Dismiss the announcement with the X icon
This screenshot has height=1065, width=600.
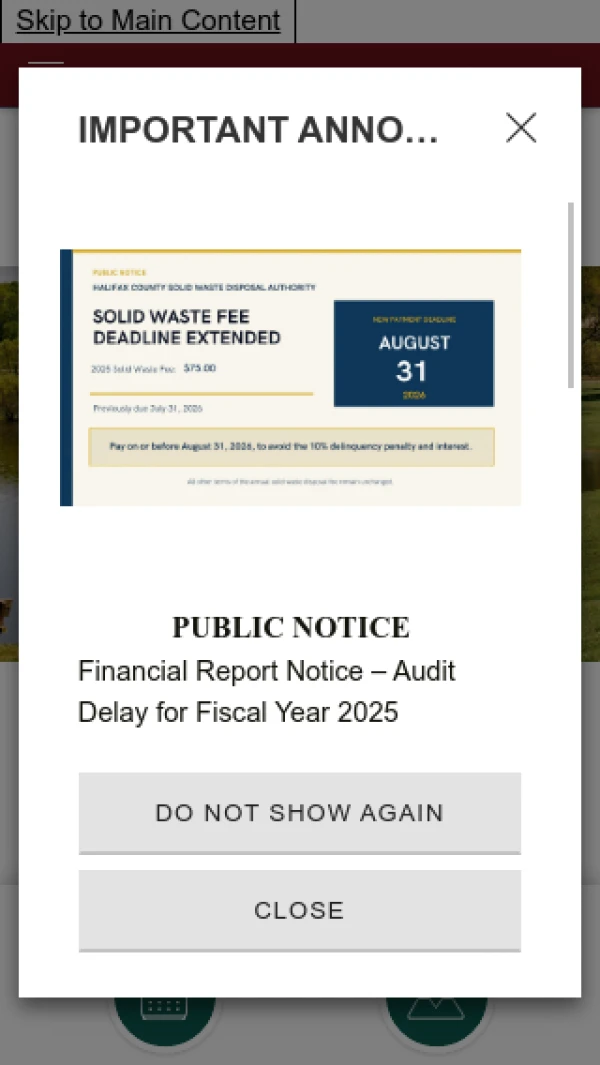[x=521, y=128]
